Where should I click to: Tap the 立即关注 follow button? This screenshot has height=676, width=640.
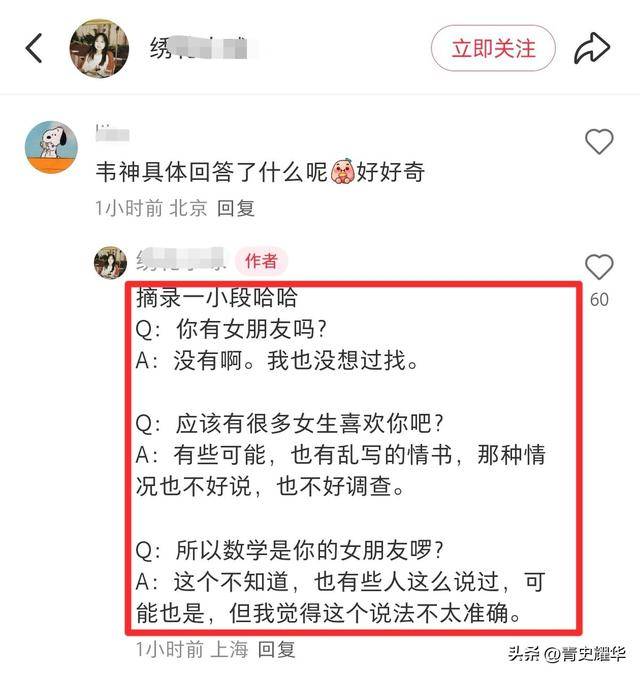(x=493, y=48)
